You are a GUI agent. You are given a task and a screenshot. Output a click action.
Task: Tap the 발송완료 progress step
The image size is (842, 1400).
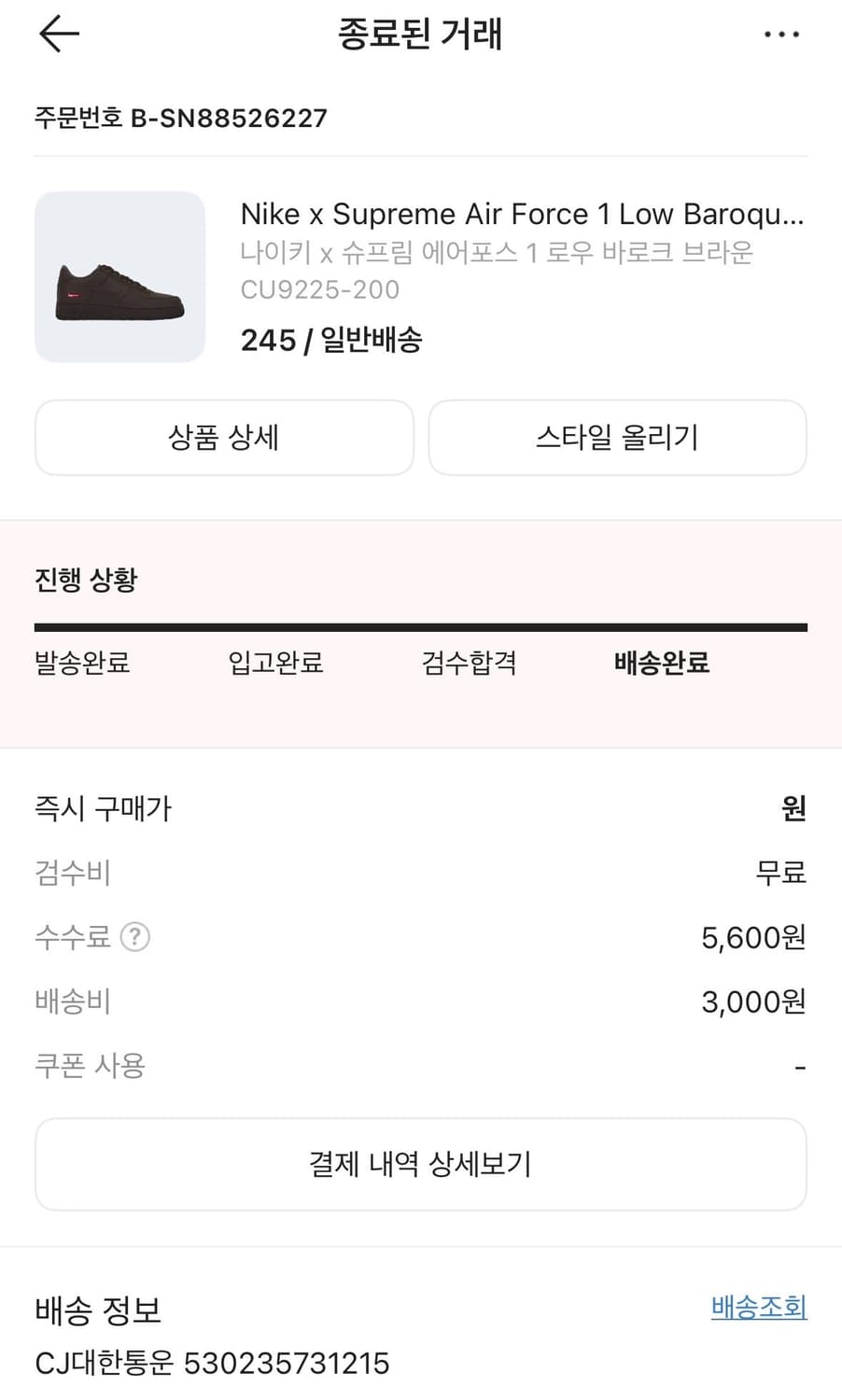coord(82,664)
